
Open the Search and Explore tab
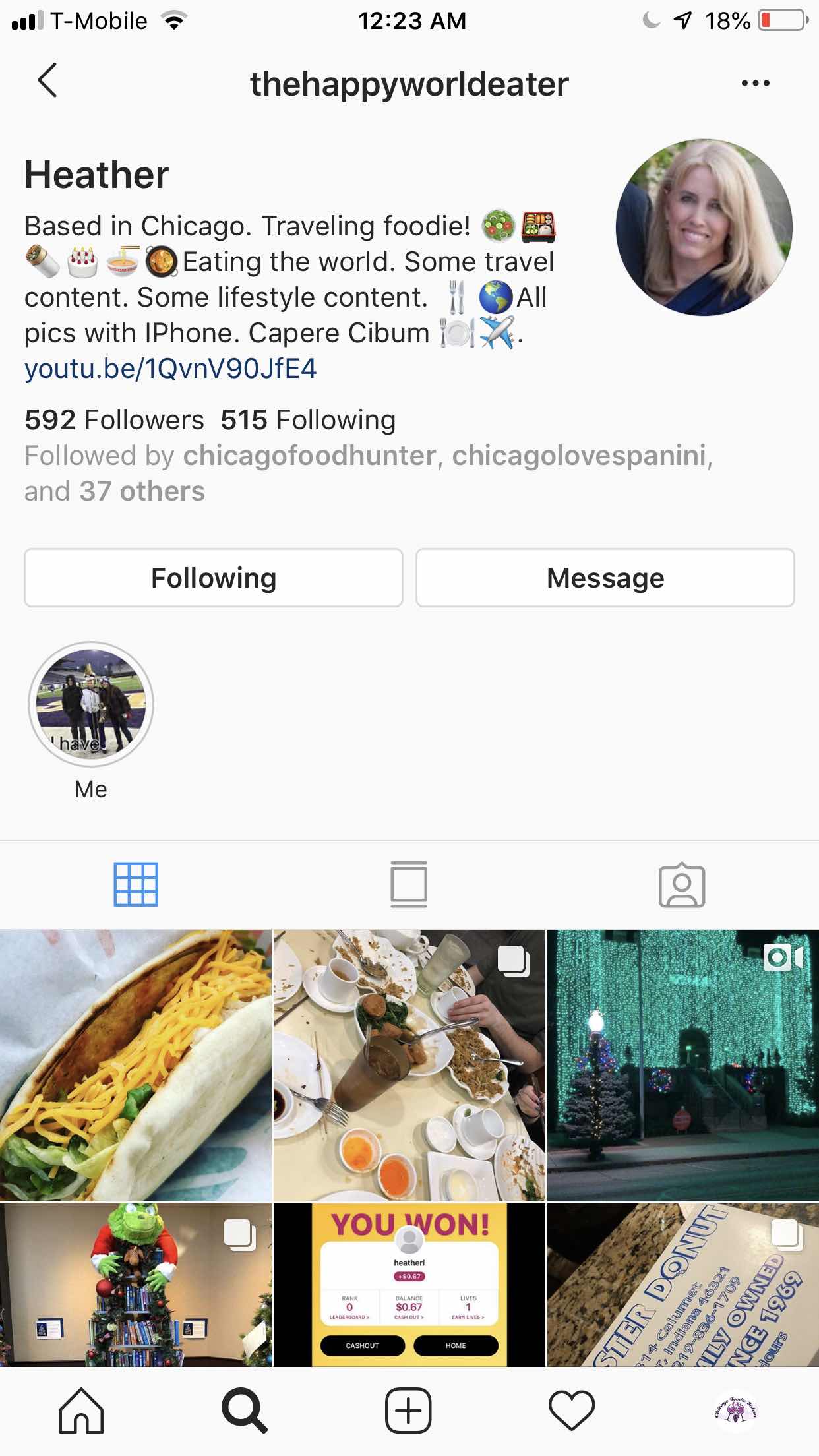pos(245,1410)
